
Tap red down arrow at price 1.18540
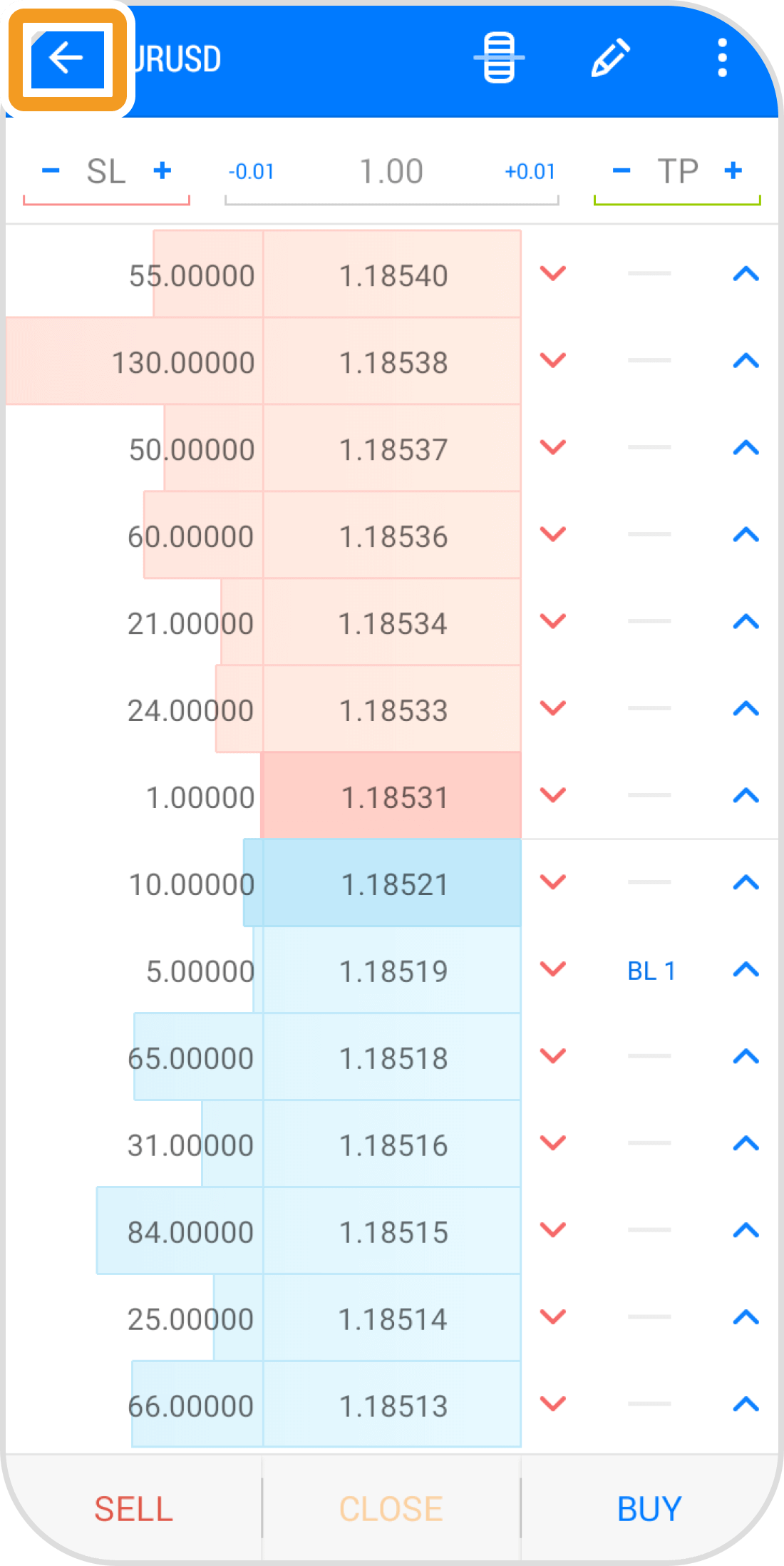[553, 274]
